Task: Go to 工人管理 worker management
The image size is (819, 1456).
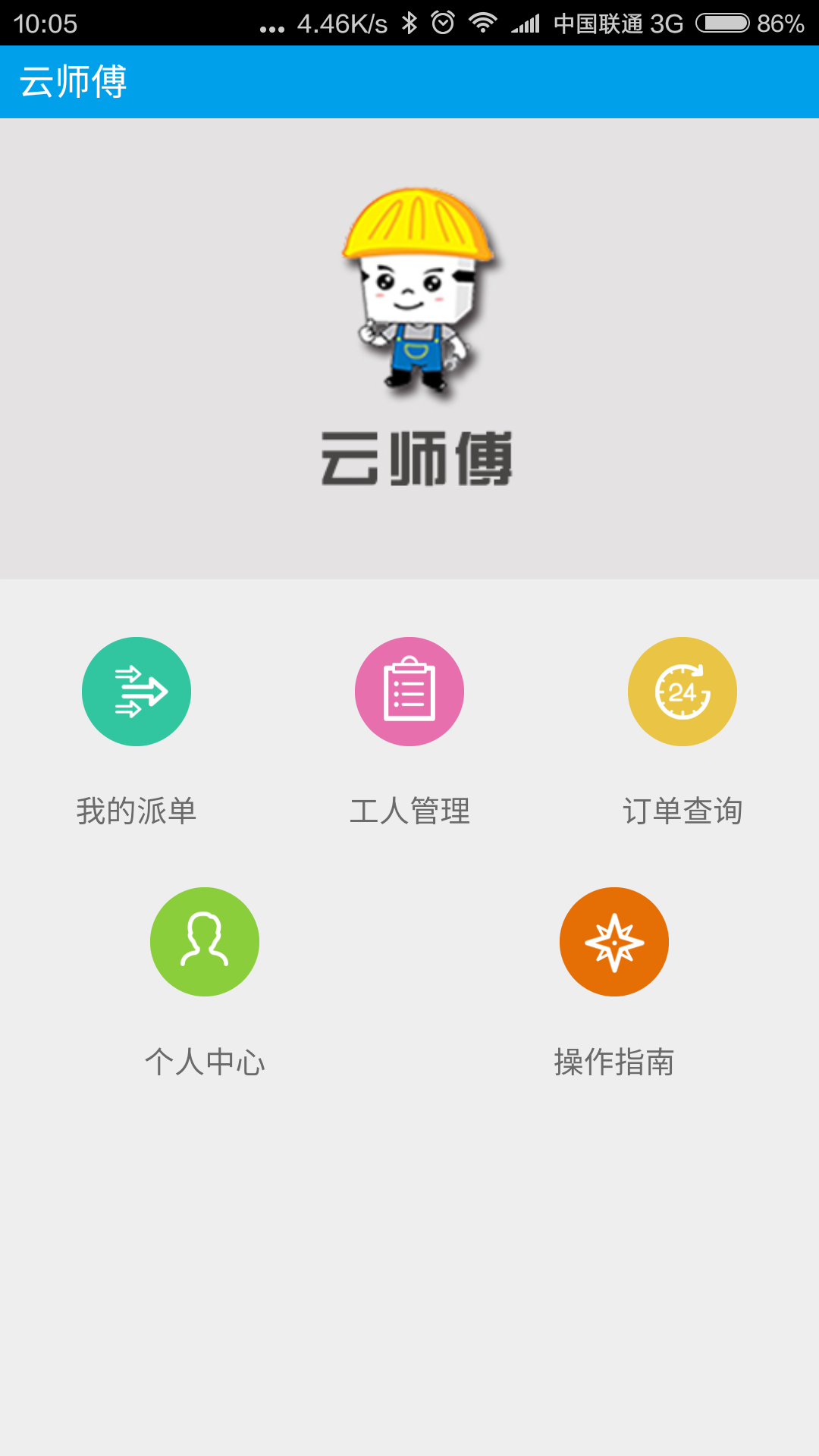Action: pyautogui.click(x=409, y=692)
